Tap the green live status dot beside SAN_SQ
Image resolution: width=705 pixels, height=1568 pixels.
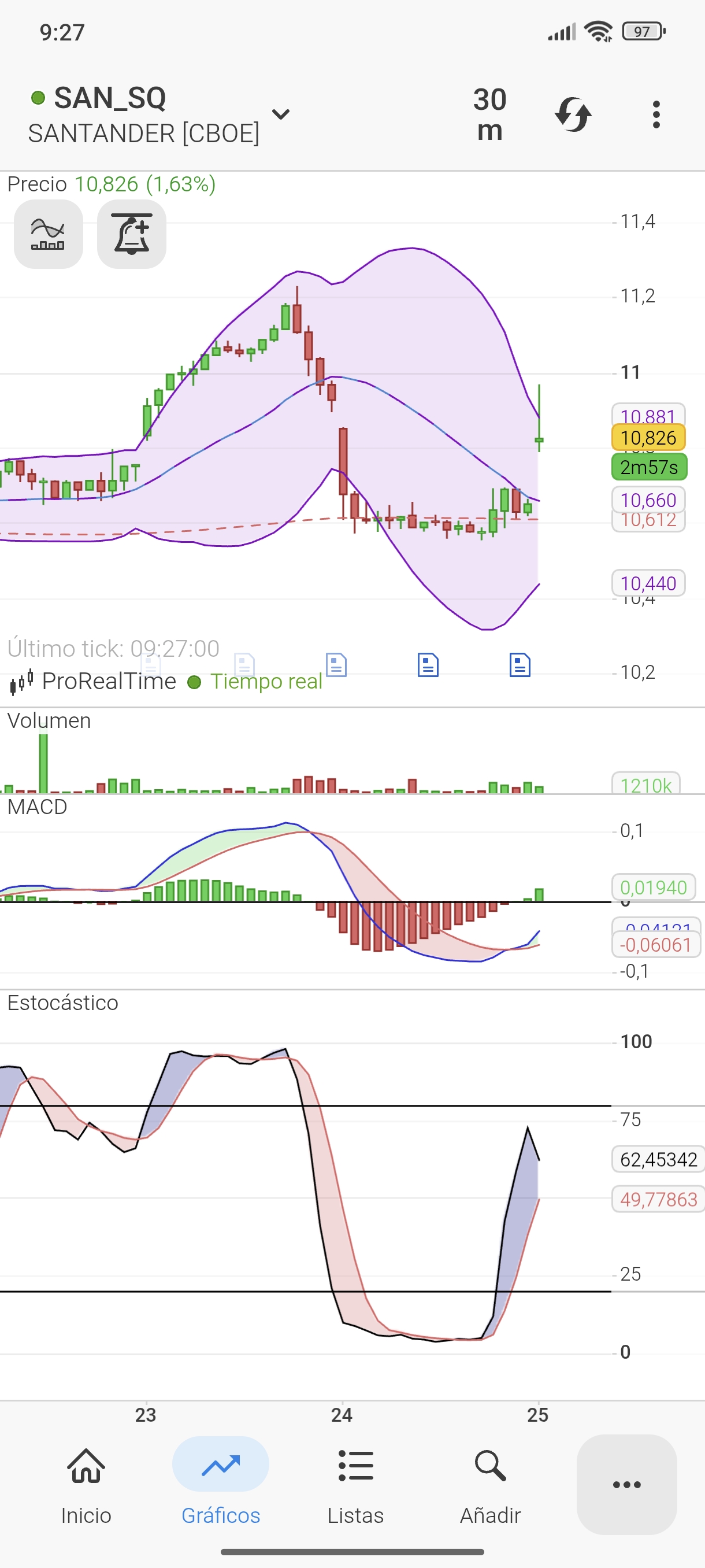[x=38, y=97]
